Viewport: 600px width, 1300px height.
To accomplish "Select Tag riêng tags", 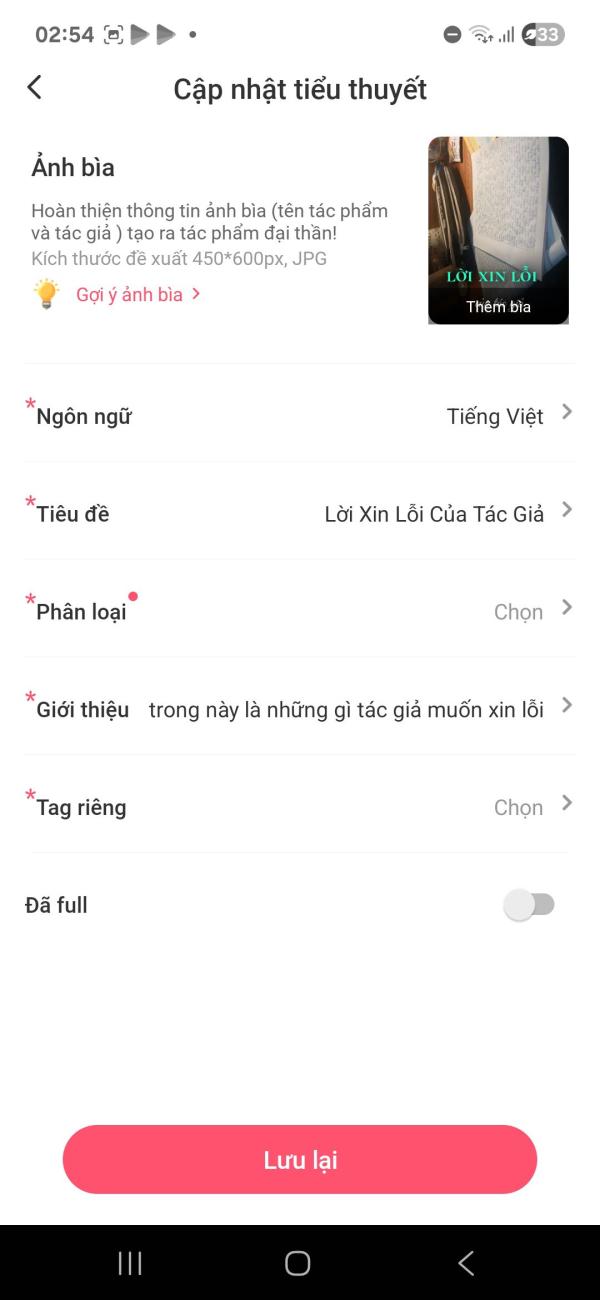I will [x=300, y=806].
